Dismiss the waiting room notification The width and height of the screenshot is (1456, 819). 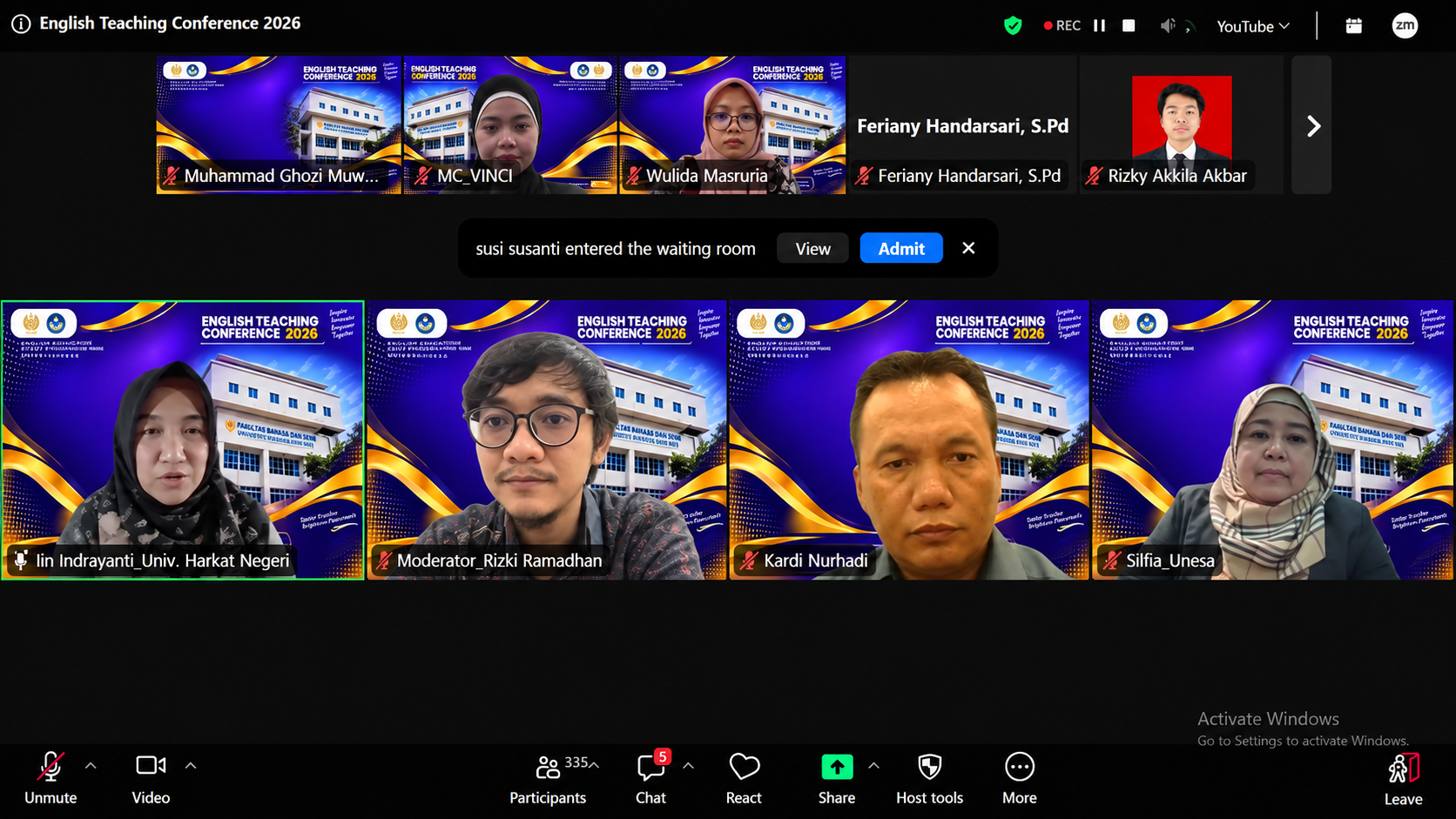tap(968, 248)
